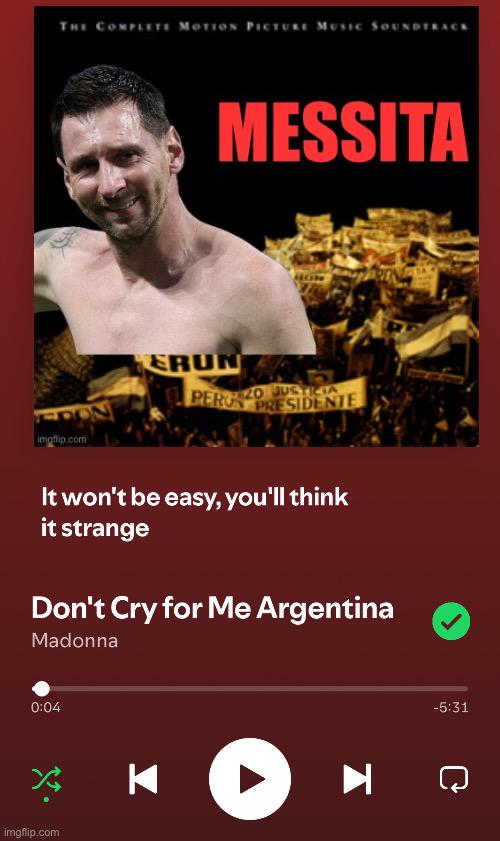
Task: Enable repeat for this song
Action: click(x=454, y=779)
